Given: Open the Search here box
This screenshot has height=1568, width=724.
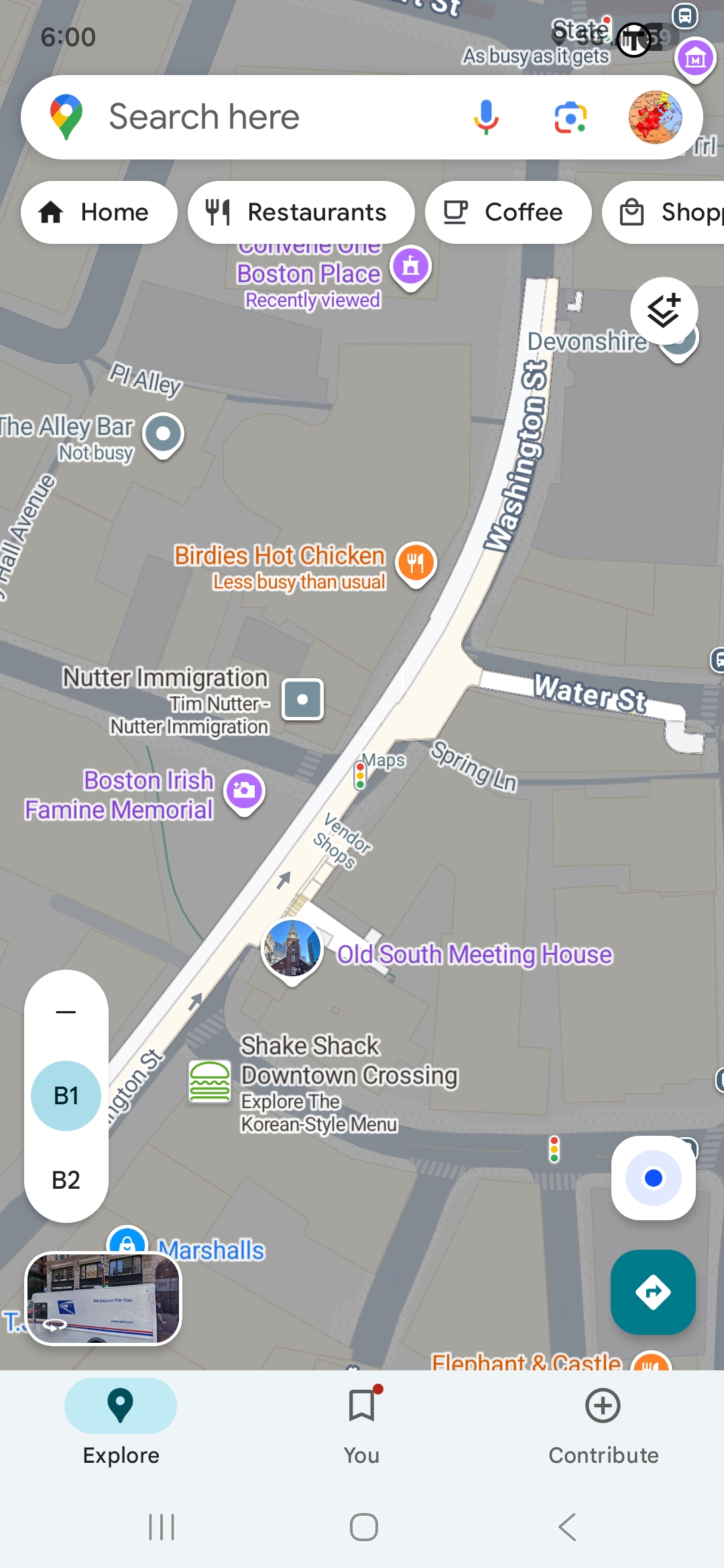Looking at the screenshot, I should [268, 117].
